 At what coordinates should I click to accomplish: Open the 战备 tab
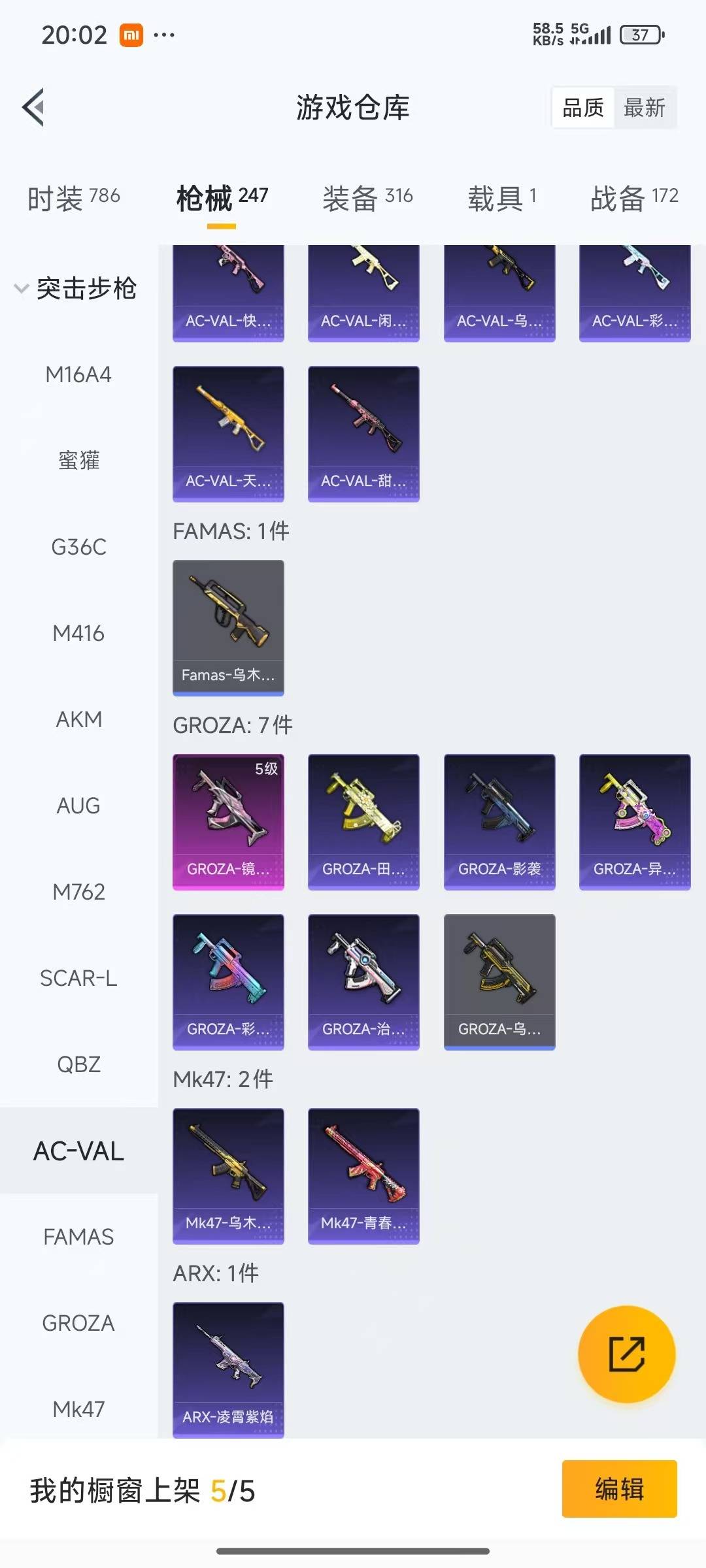pyautogui.click(x=633, y=196)
